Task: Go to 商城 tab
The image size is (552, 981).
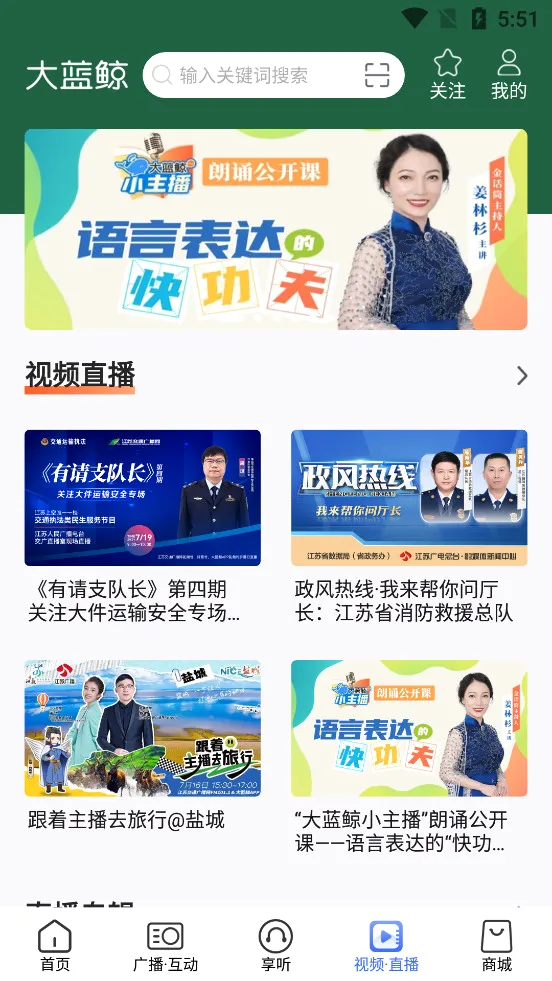Action: tap(497, 945)
